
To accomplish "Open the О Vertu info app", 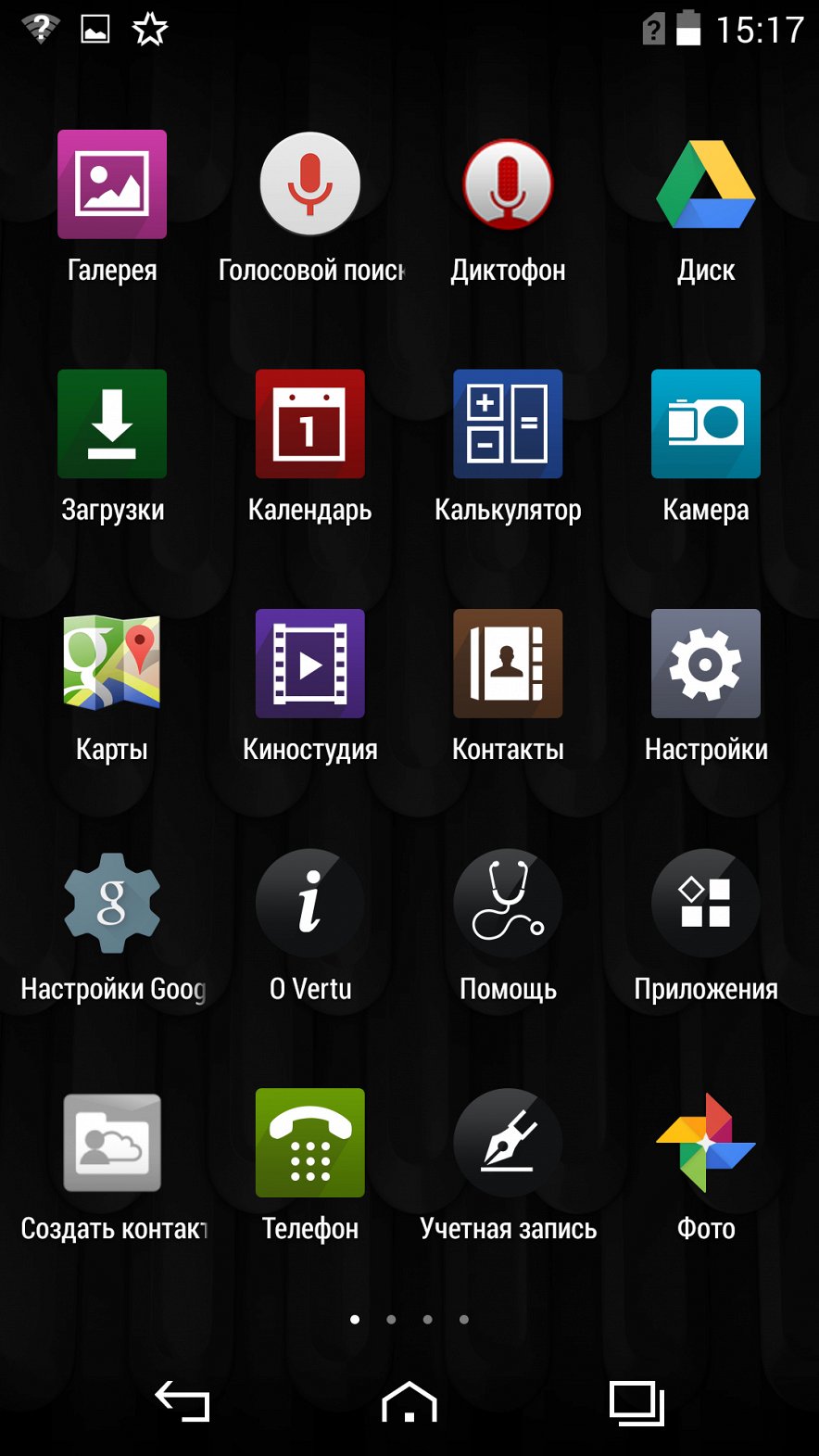I will [x=310, y=903].
